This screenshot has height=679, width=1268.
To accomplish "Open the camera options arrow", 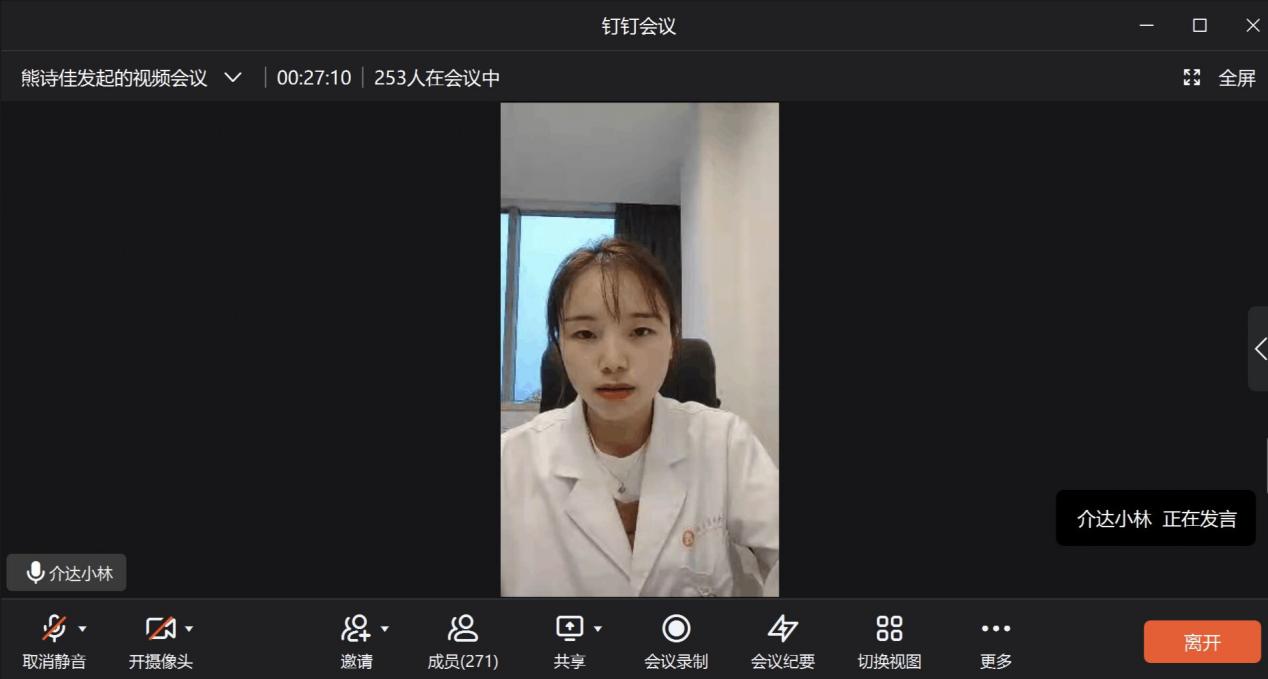I will click(189, 629).
